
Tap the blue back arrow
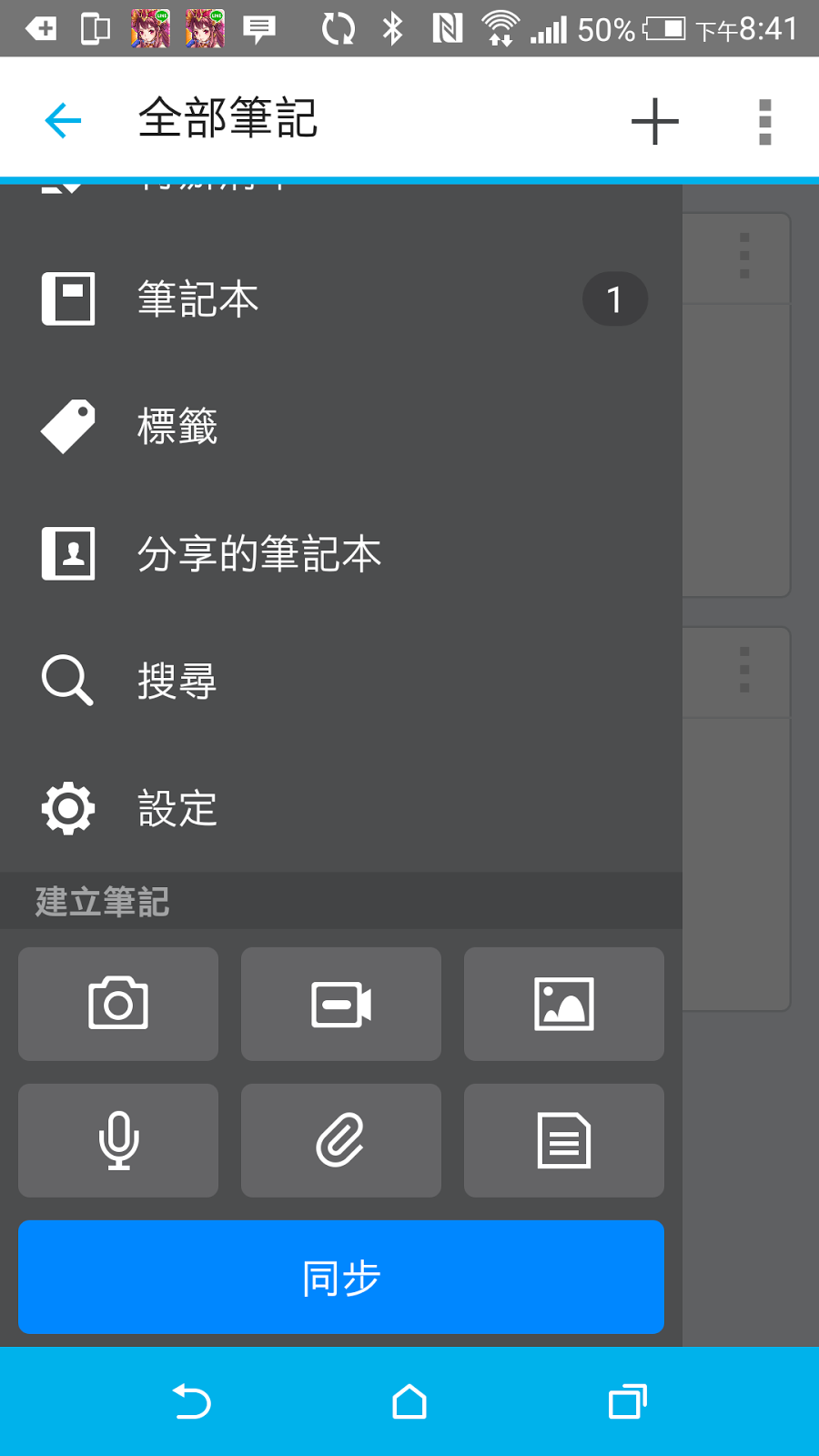tap(63, 120)
